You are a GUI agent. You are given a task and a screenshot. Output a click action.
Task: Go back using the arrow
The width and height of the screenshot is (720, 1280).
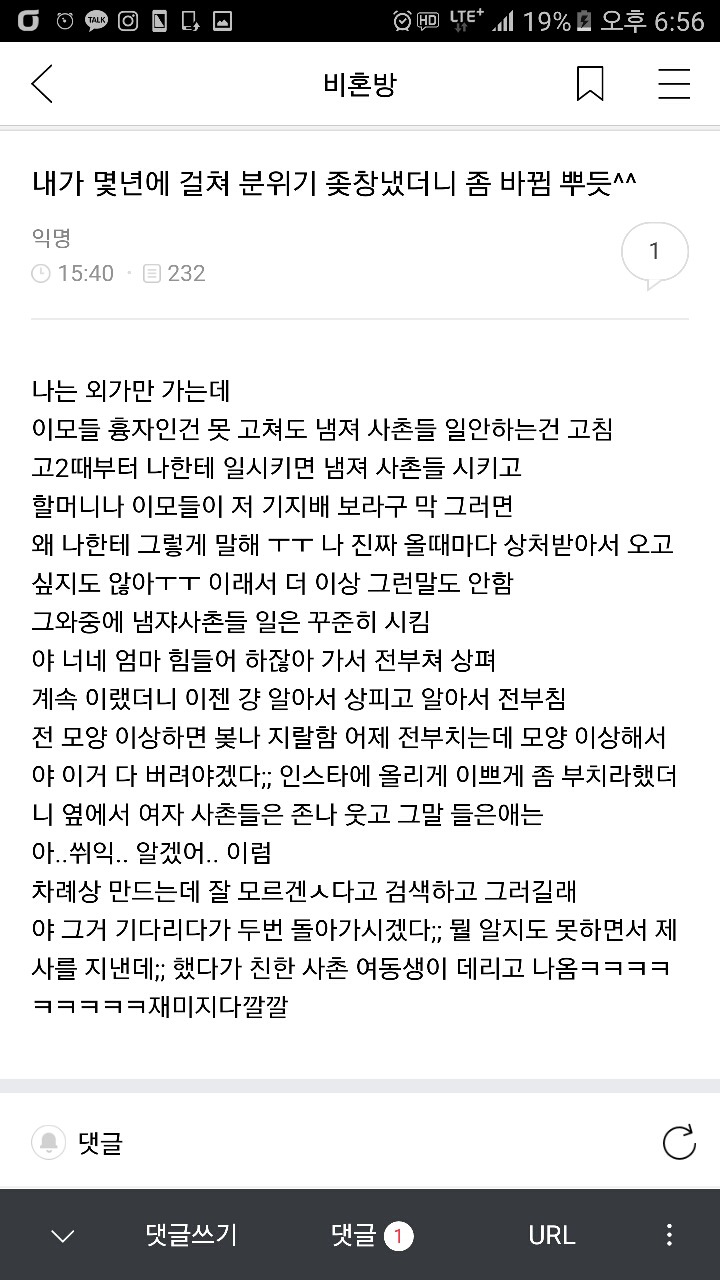(x=42, y=85)
